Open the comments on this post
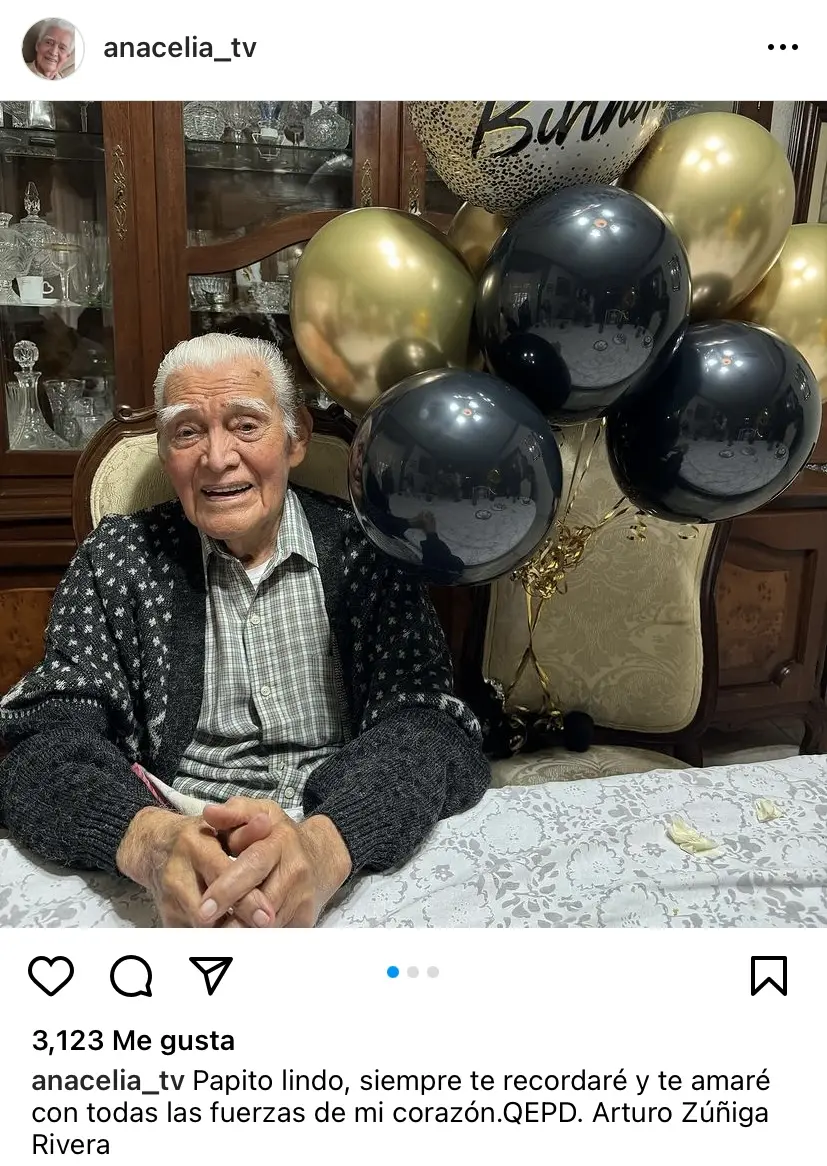827x1166 pixels. tap(131, 975)
